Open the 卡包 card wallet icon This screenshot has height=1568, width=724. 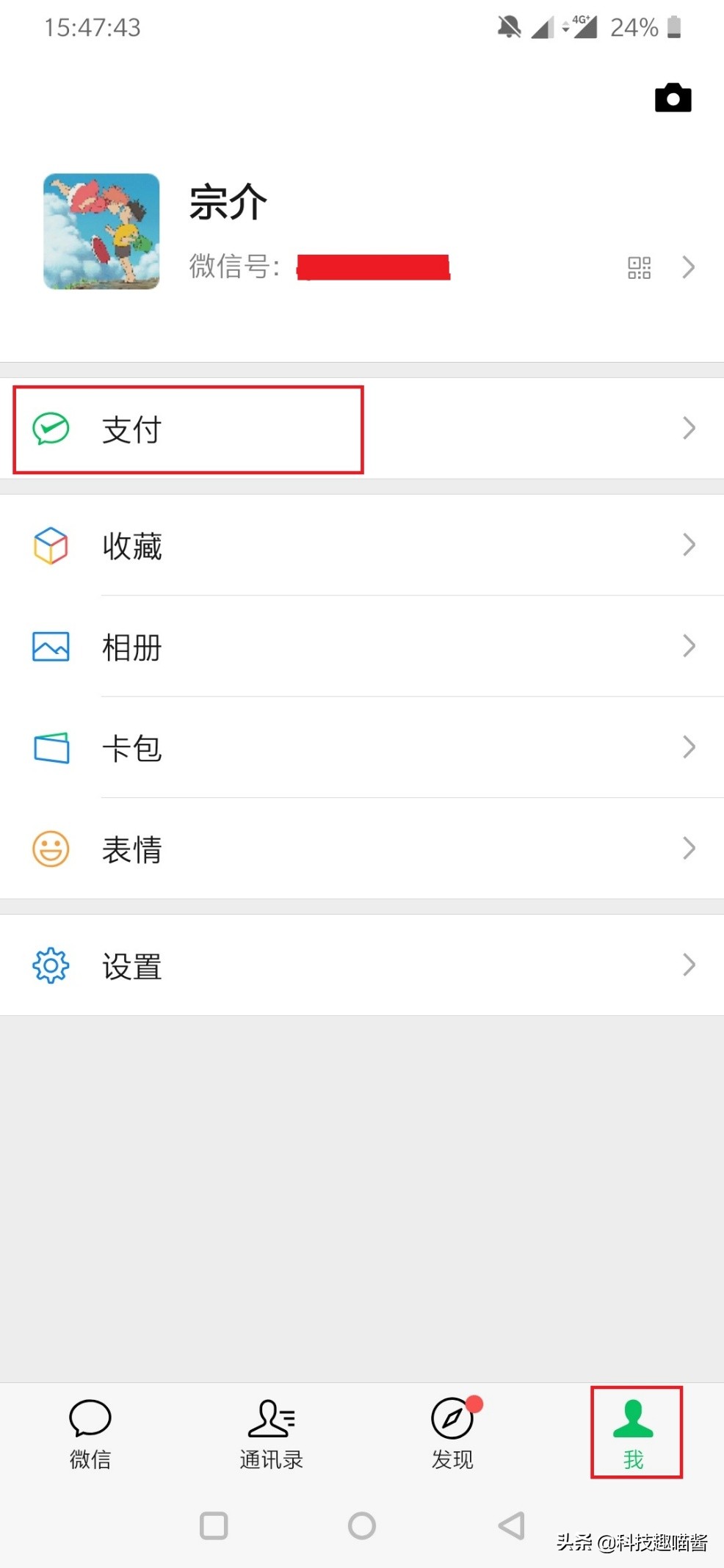tap(49, 747)
